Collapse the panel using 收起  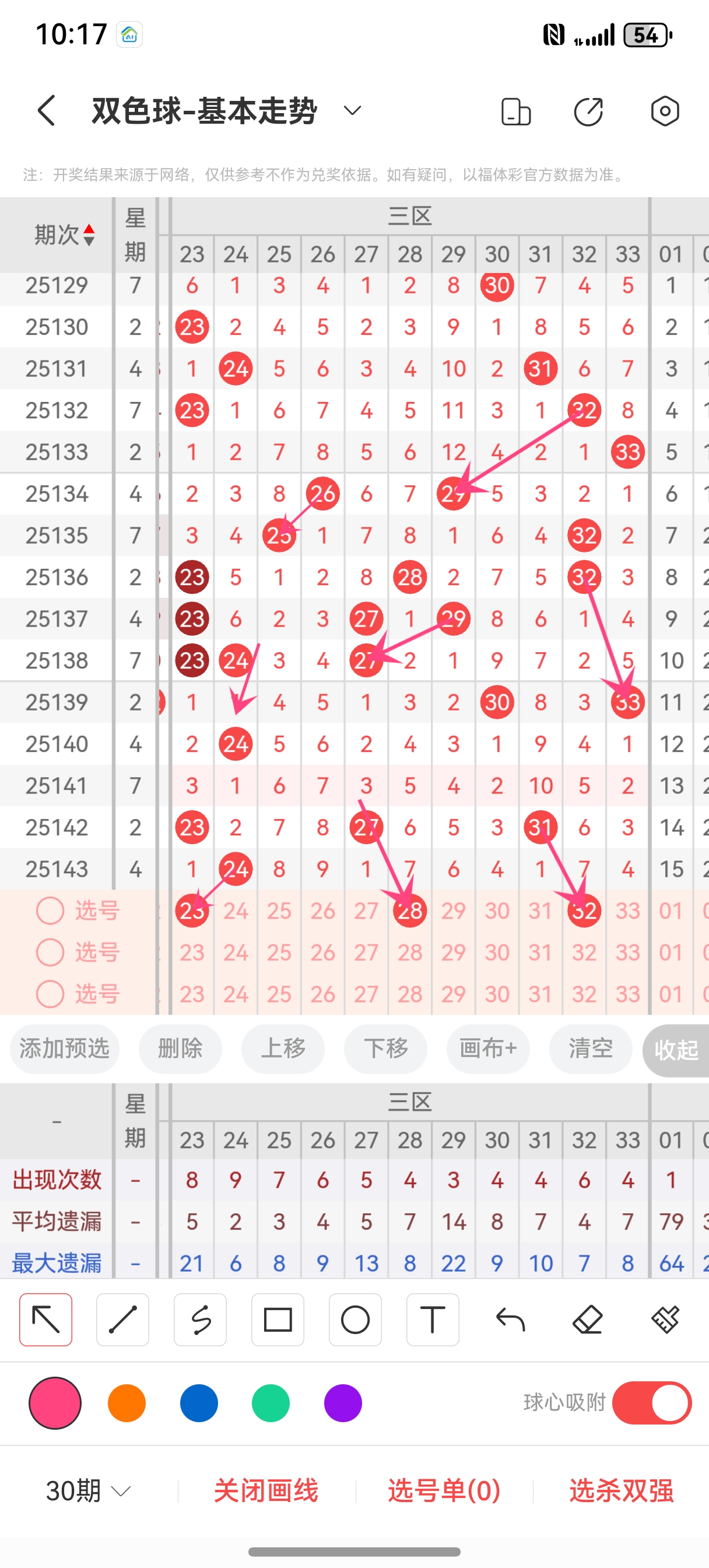(678, 1049)
